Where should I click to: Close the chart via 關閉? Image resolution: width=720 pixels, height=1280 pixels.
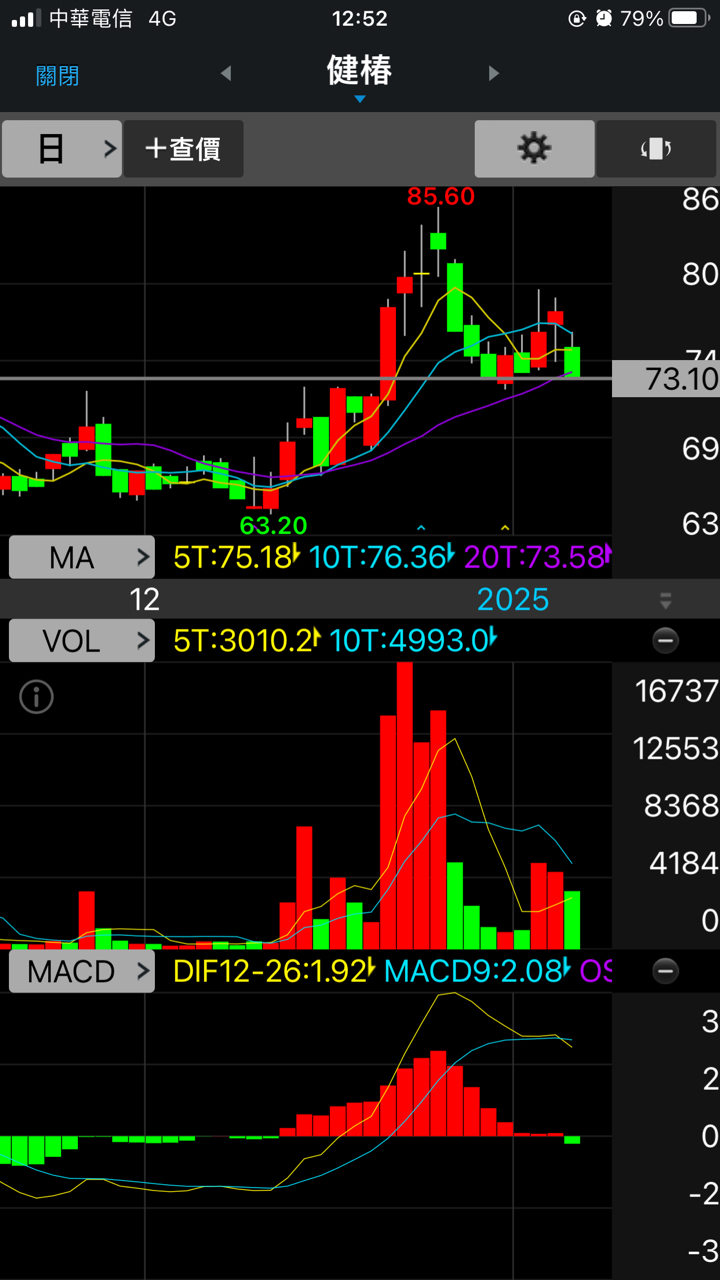pos(57,75)
